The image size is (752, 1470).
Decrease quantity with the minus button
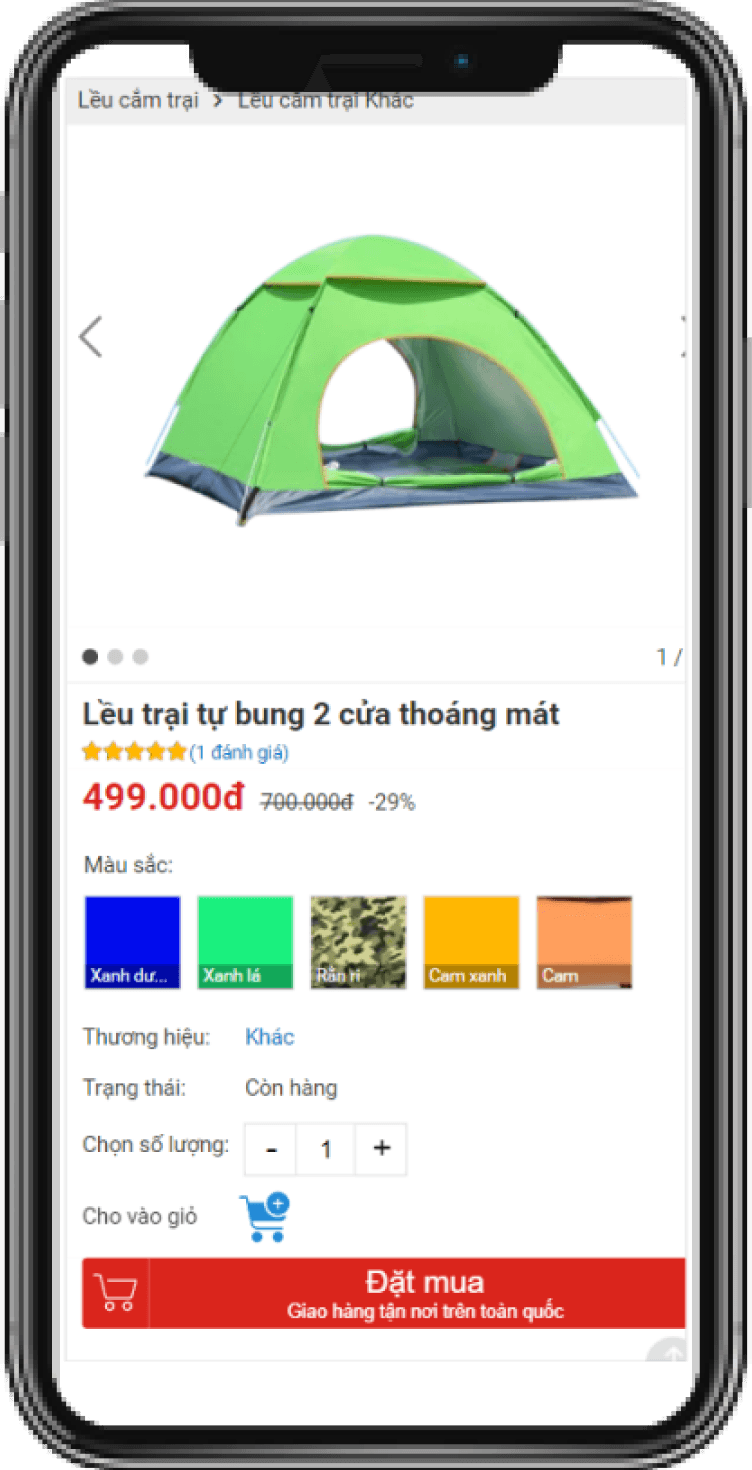(x=271, y=1149)
